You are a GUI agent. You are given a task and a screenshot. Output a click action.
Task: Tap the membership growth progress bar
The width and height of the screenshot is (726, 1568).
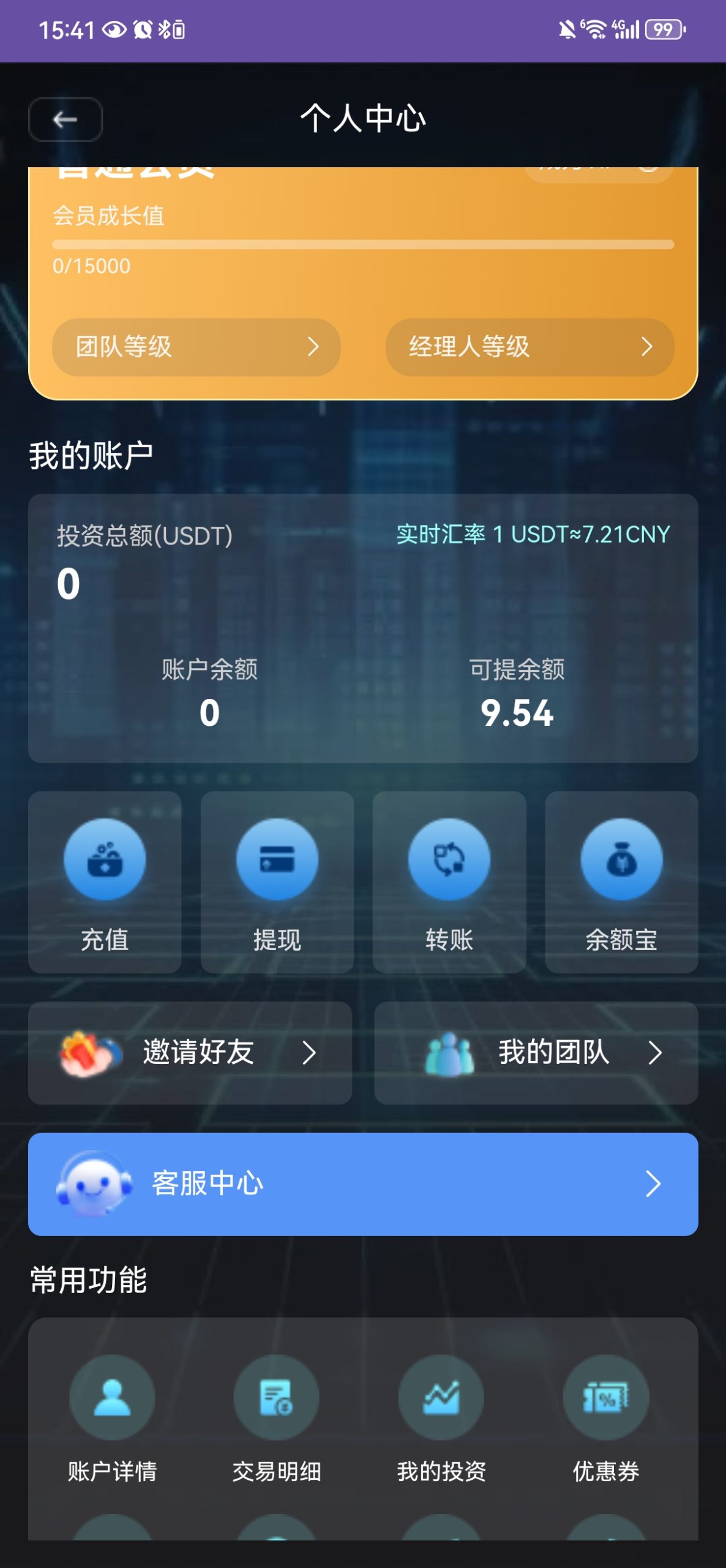pos(363,243)
